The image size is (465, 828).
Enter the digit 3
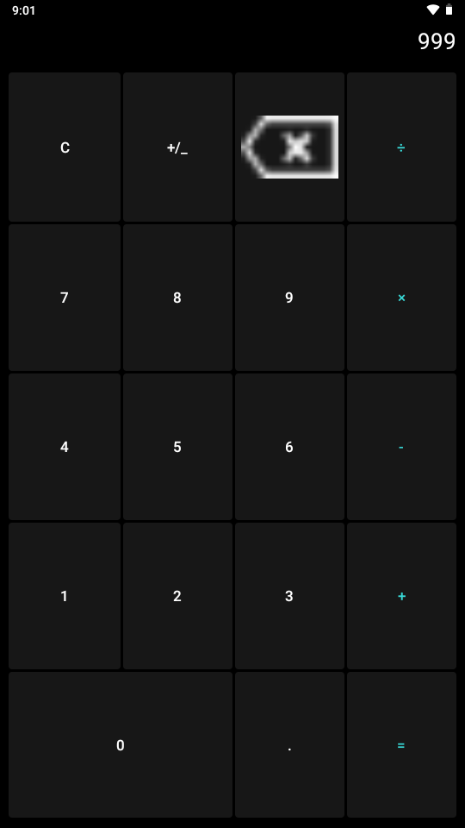289,596
